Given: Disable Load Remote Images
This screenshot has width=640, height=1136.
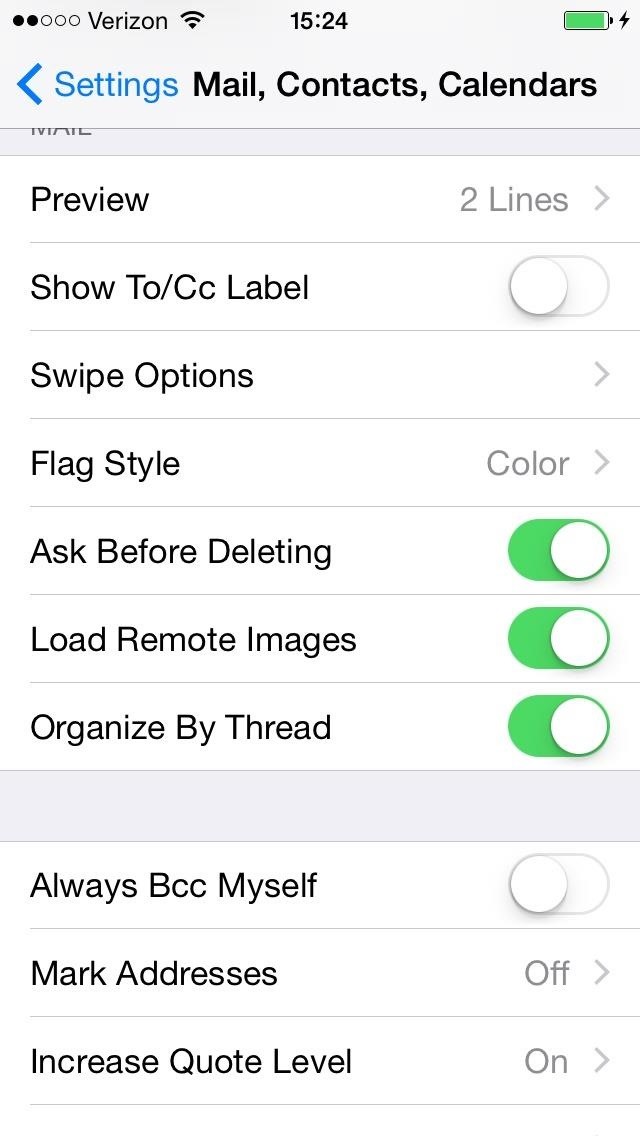Looking at the screenshot, I should coord(558,639).
